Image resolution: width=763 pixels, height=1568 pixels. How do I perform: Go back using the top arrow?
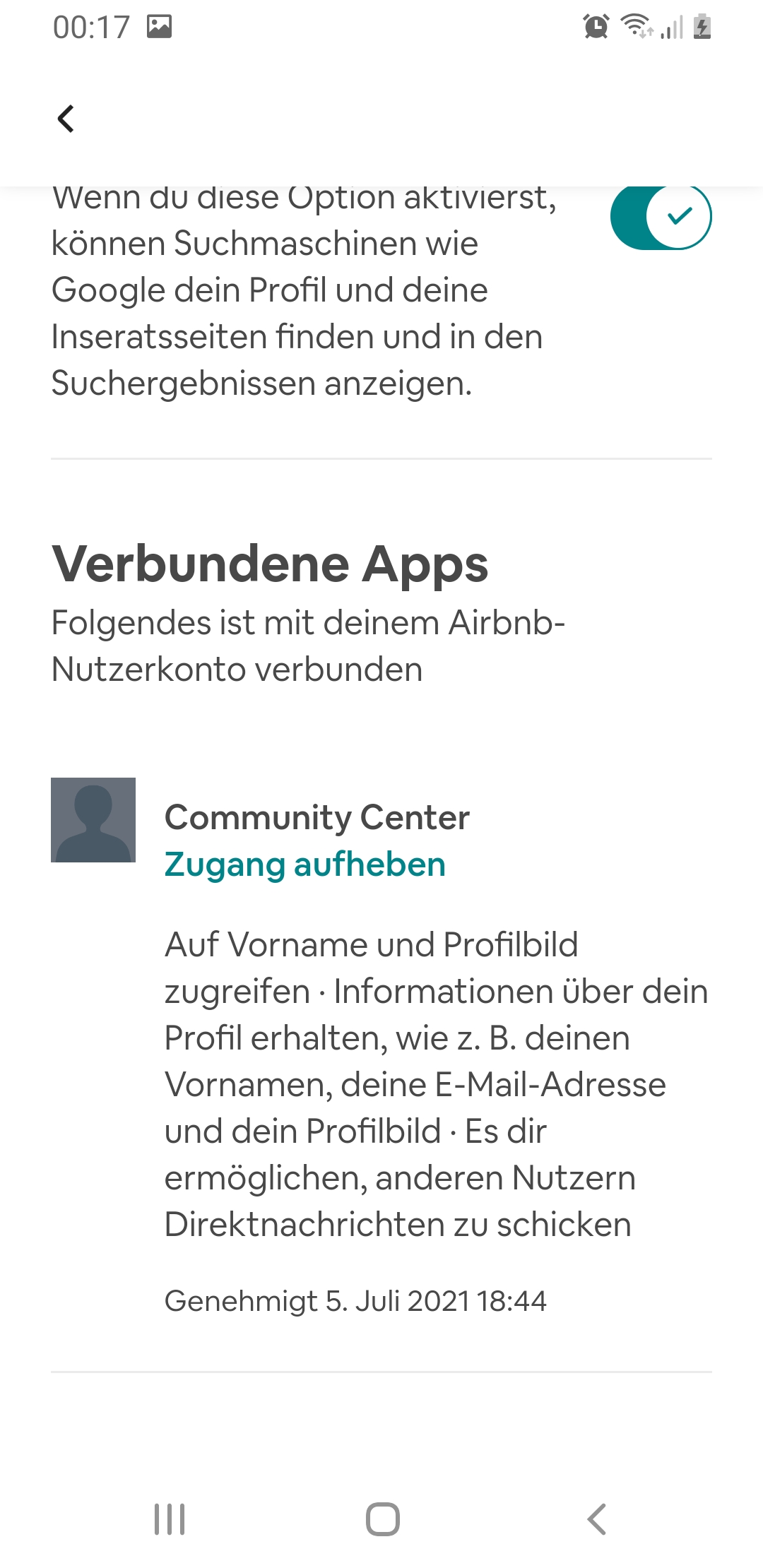(66, 119)
